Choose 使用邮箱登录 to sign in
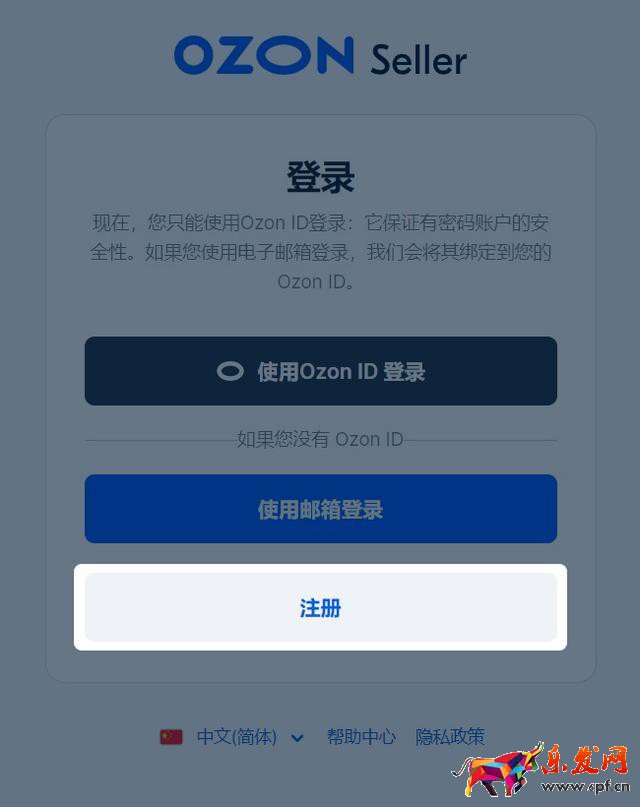The height and width of the screenshot is (807, 640). (320, 509)
